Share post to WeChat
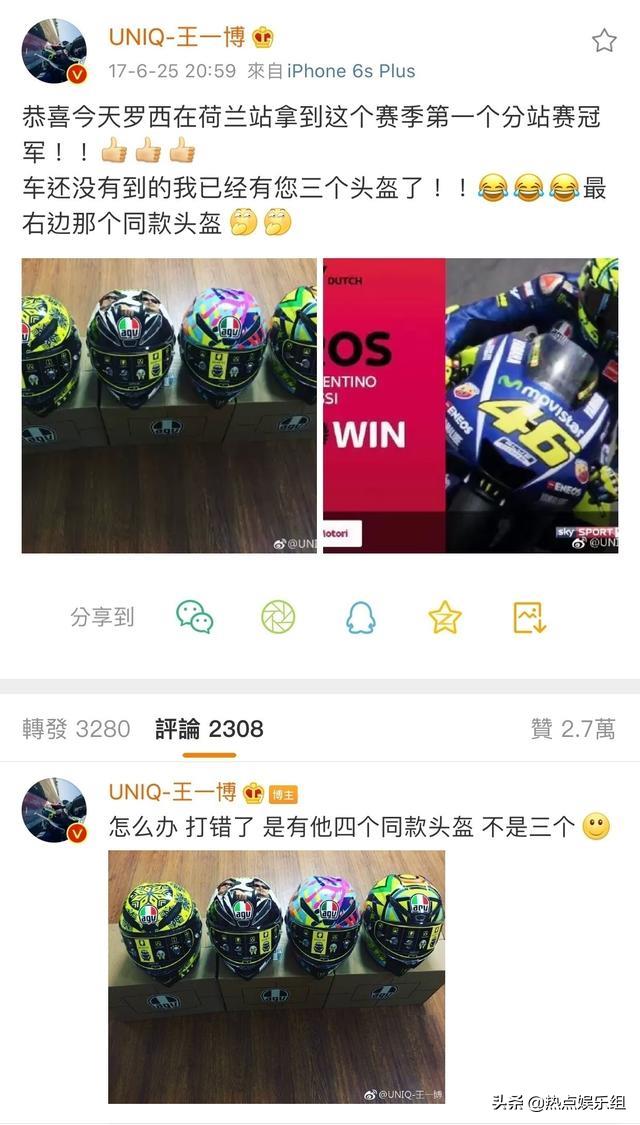Image resolution: width=640 pixels, height=1125 pixels. pos(195,617)
